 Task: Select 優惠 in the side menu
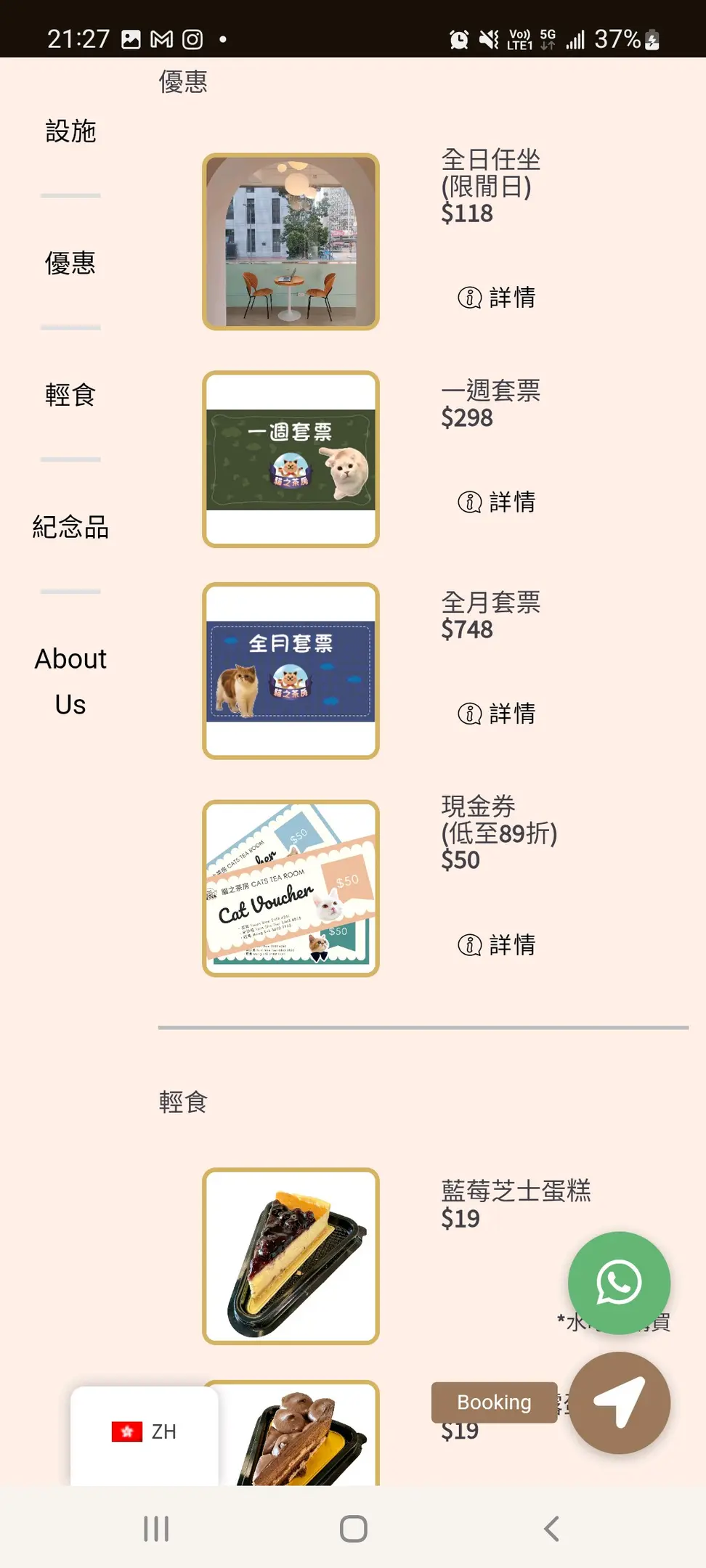(x=70, y=263)
